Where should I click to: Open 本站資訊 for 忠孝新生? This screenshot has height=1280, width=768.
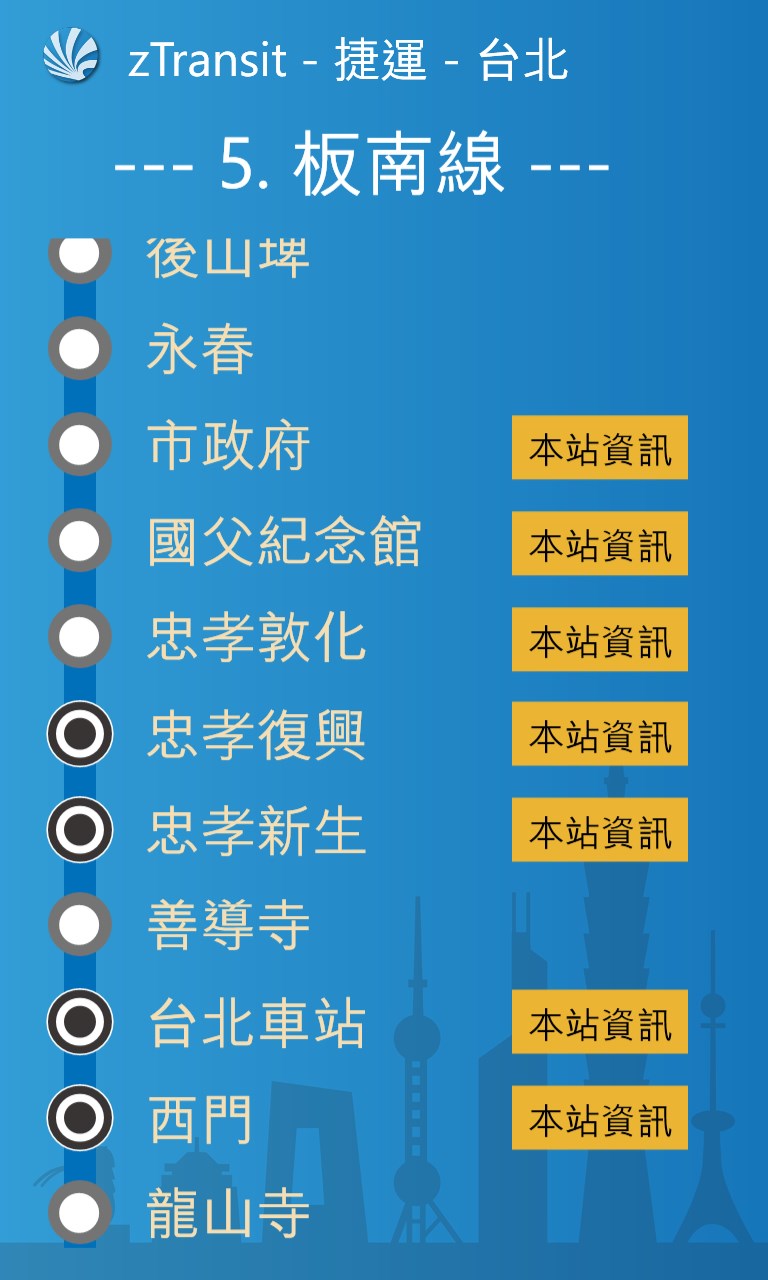pos(599,830)
